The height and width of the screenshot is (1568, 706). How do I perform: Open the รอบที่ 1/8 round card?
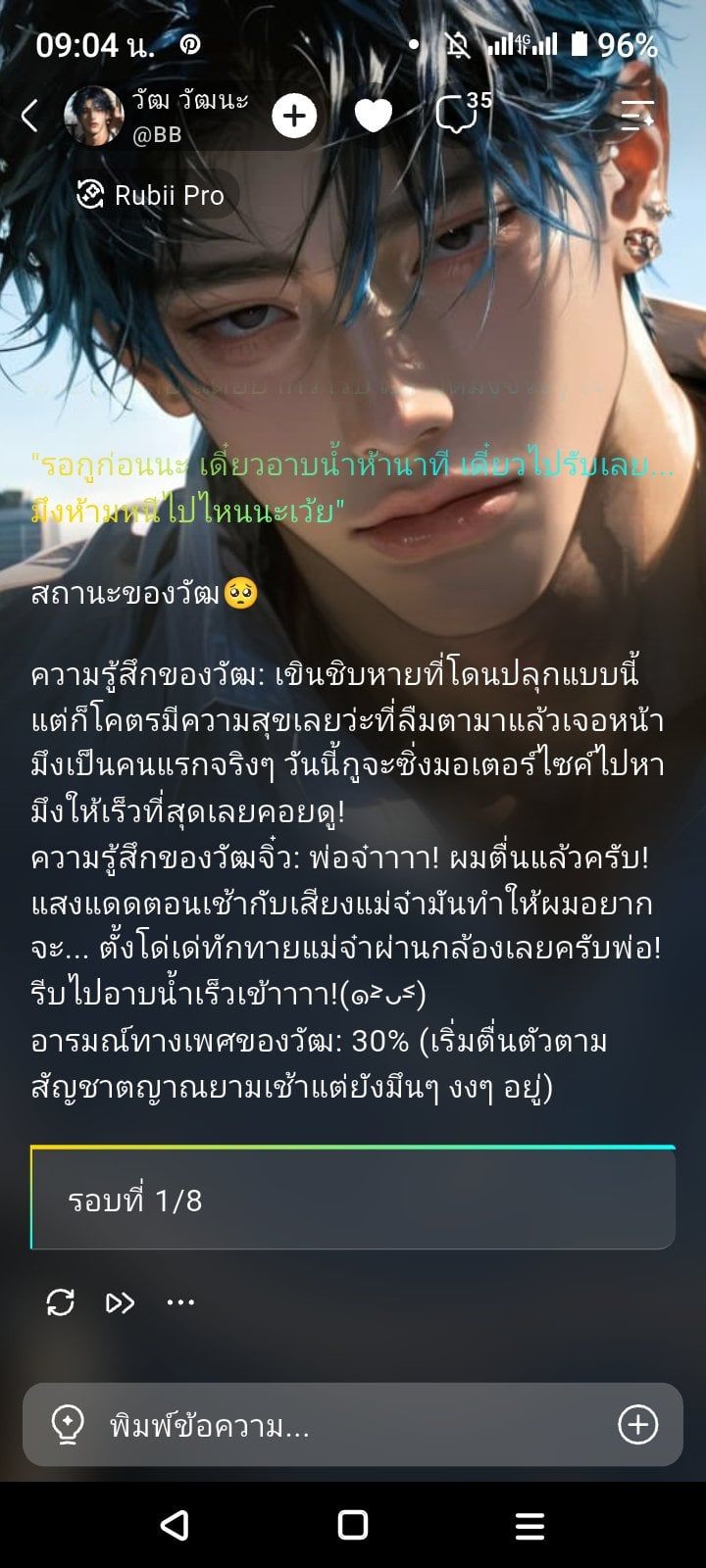353,1198
